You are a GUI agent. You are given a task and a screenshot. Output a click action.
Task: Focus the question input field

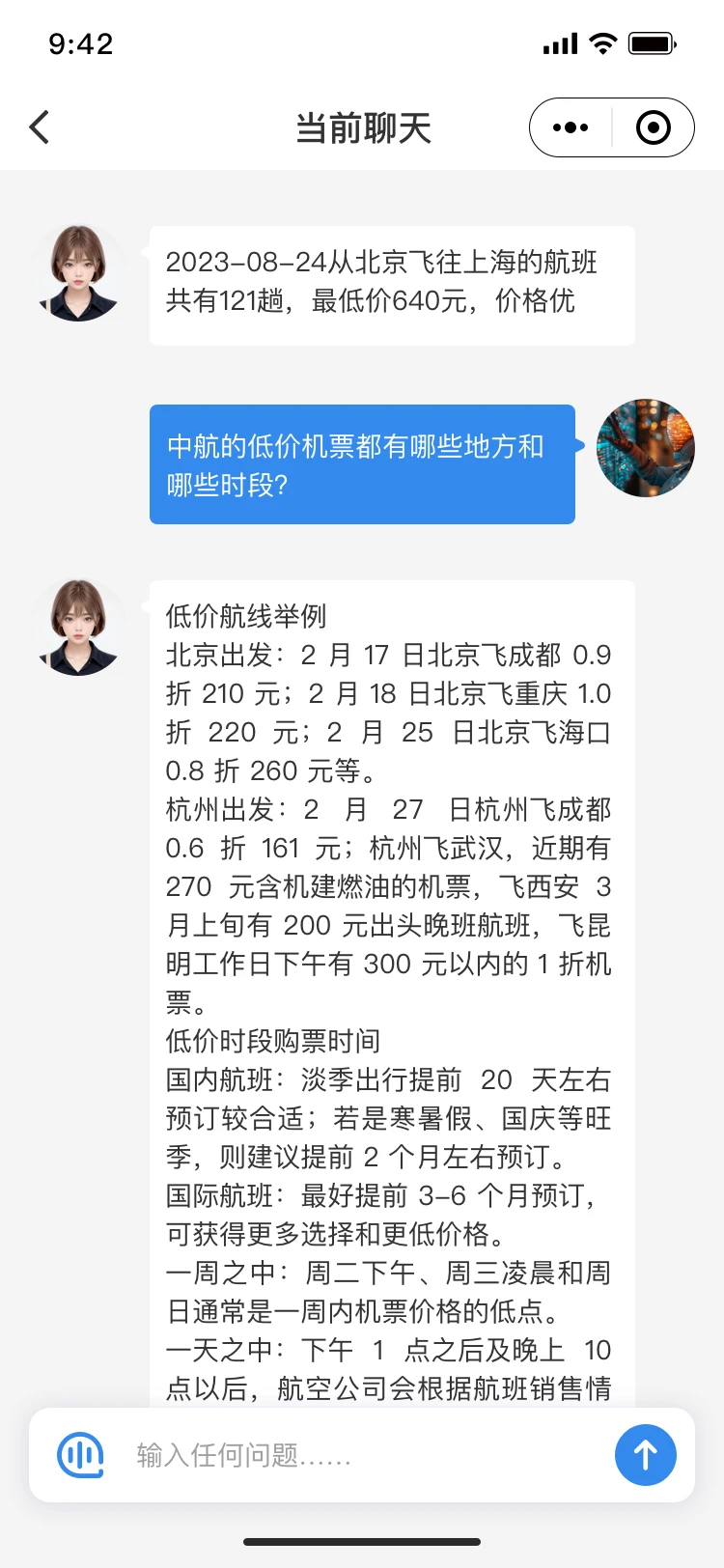click(367, 1455)
